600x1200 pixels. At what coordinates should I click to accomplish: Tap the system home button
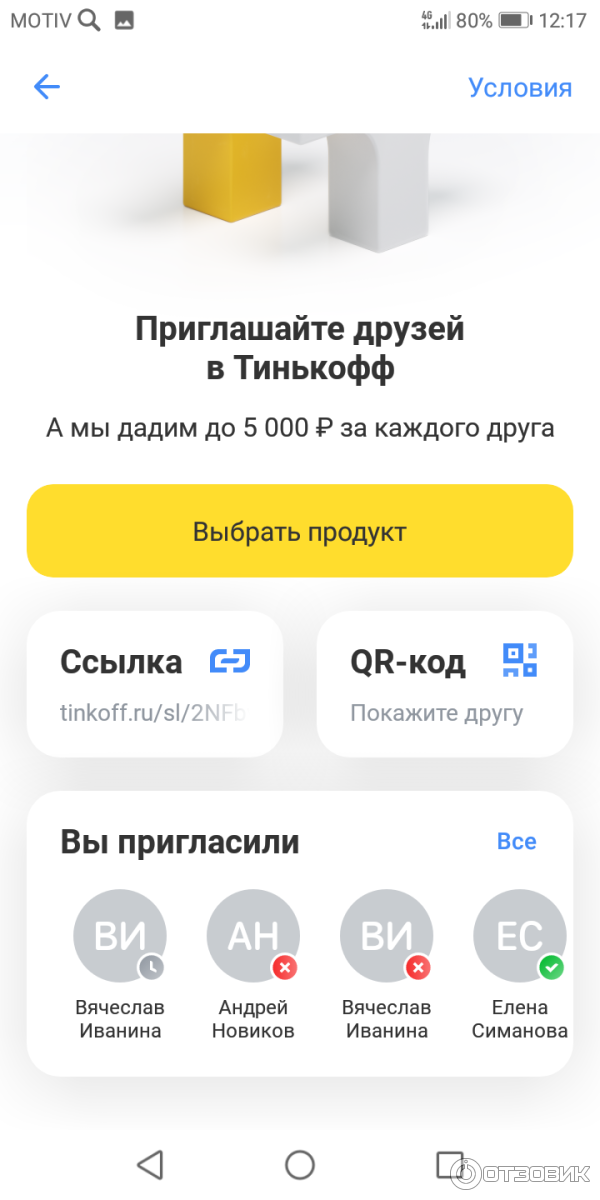coord(299,1164)
